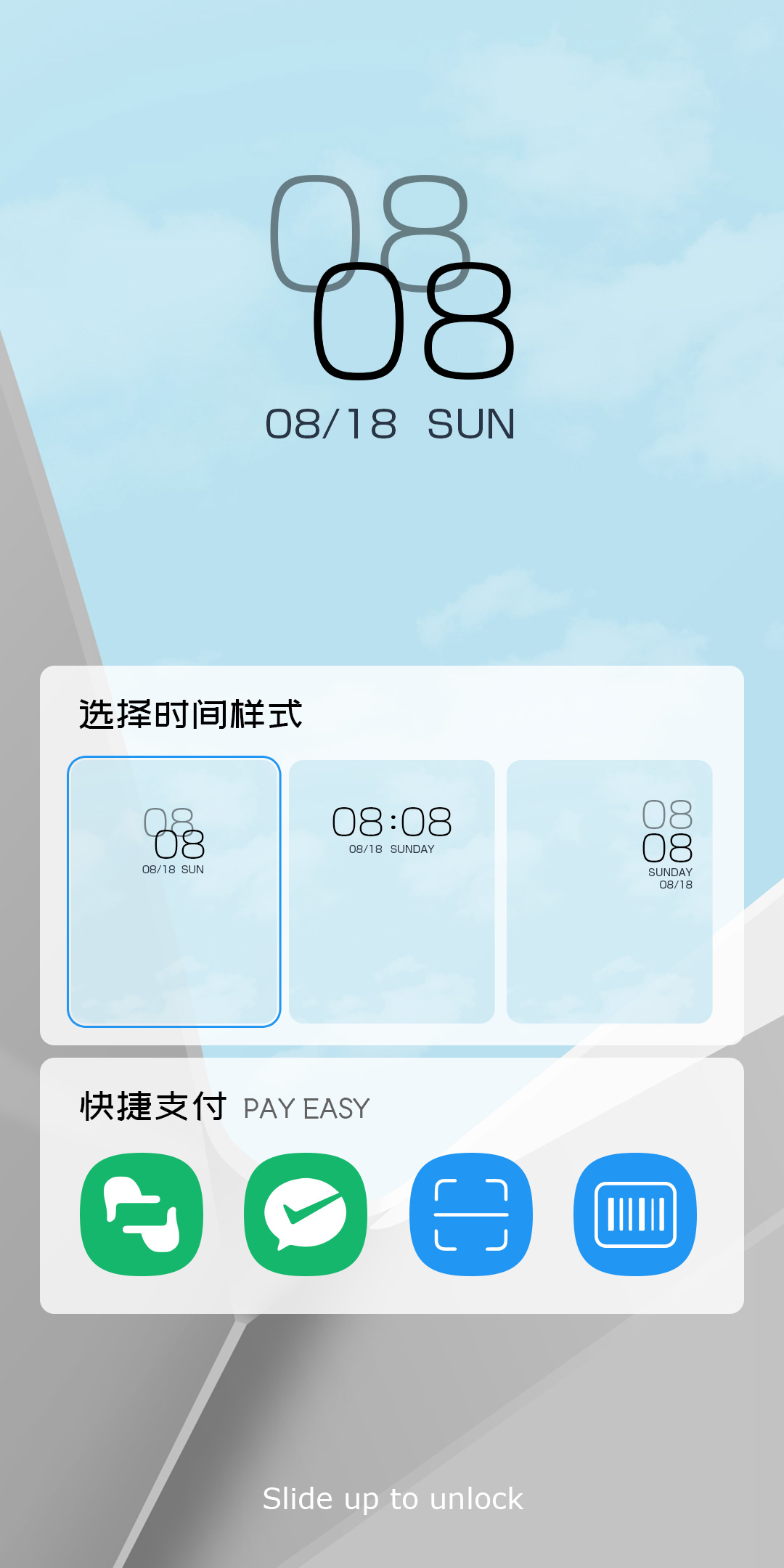Choose the 08:08 SUNDAY time style

pyautogui.click(x=392, y=891)
